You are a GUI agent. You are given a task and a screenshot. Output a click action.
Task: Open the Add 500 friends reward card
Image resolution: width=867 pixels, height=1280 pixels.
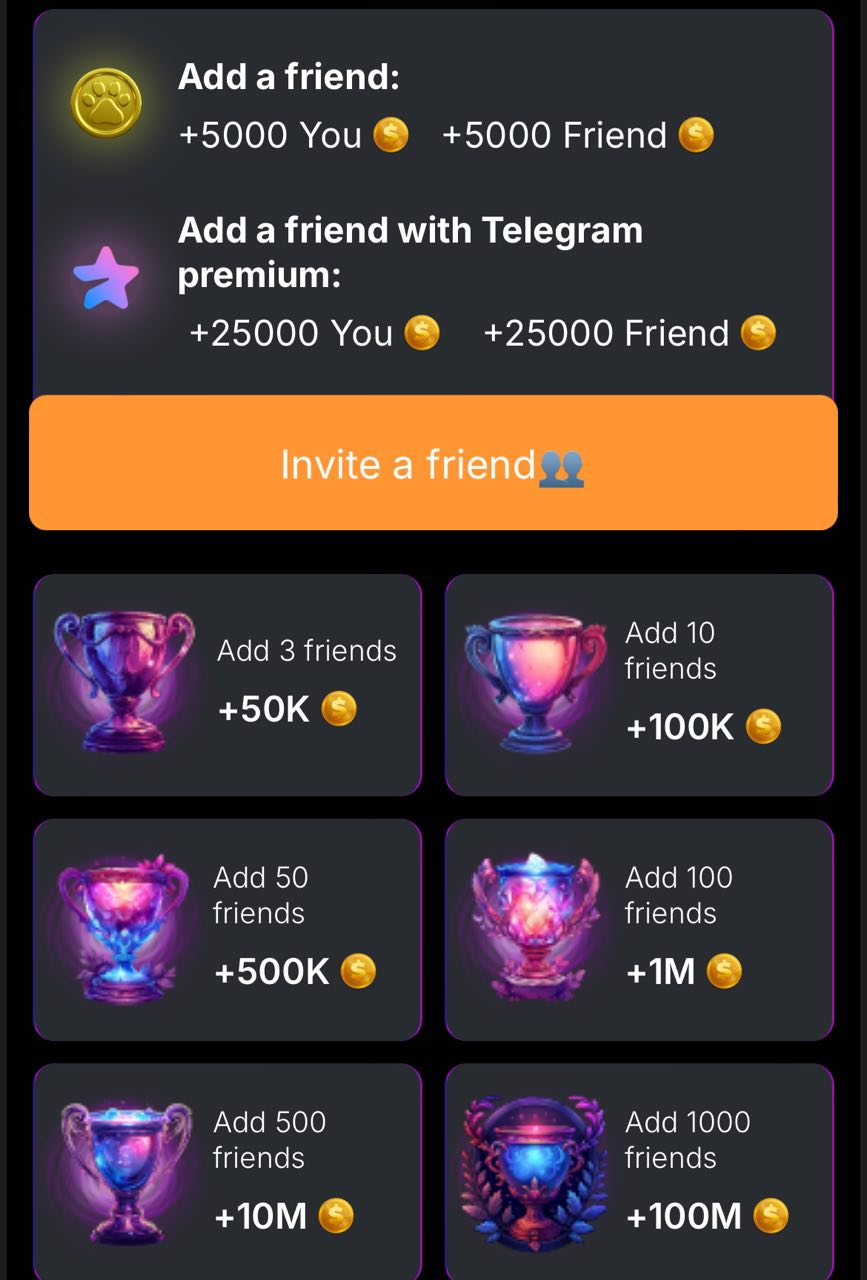(227, 1172)
